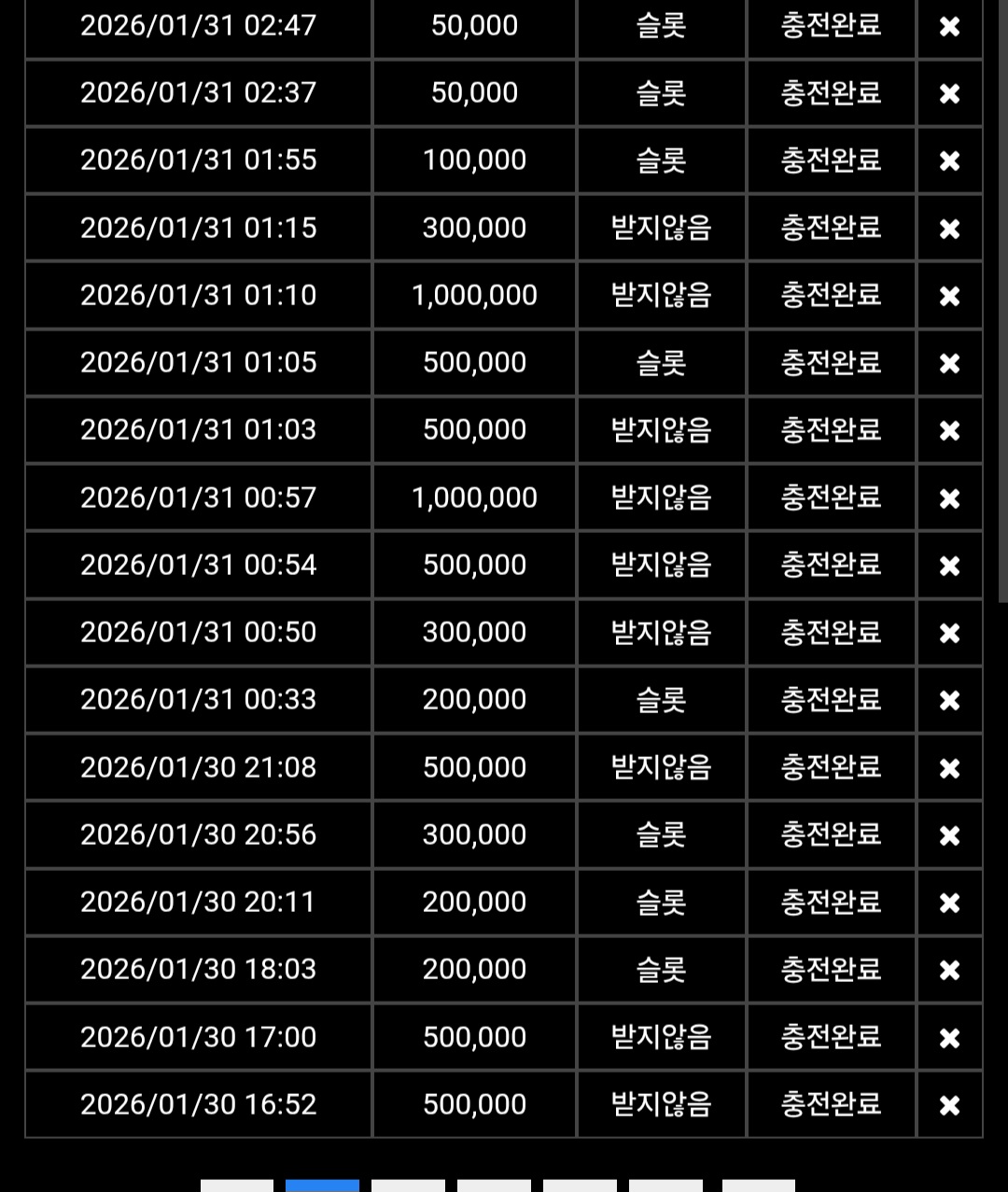The width and height of the screenshot is (1008, 1192).
Task: Tap X on the 2026/01/30 20:56 row
Action: point(949,835)
